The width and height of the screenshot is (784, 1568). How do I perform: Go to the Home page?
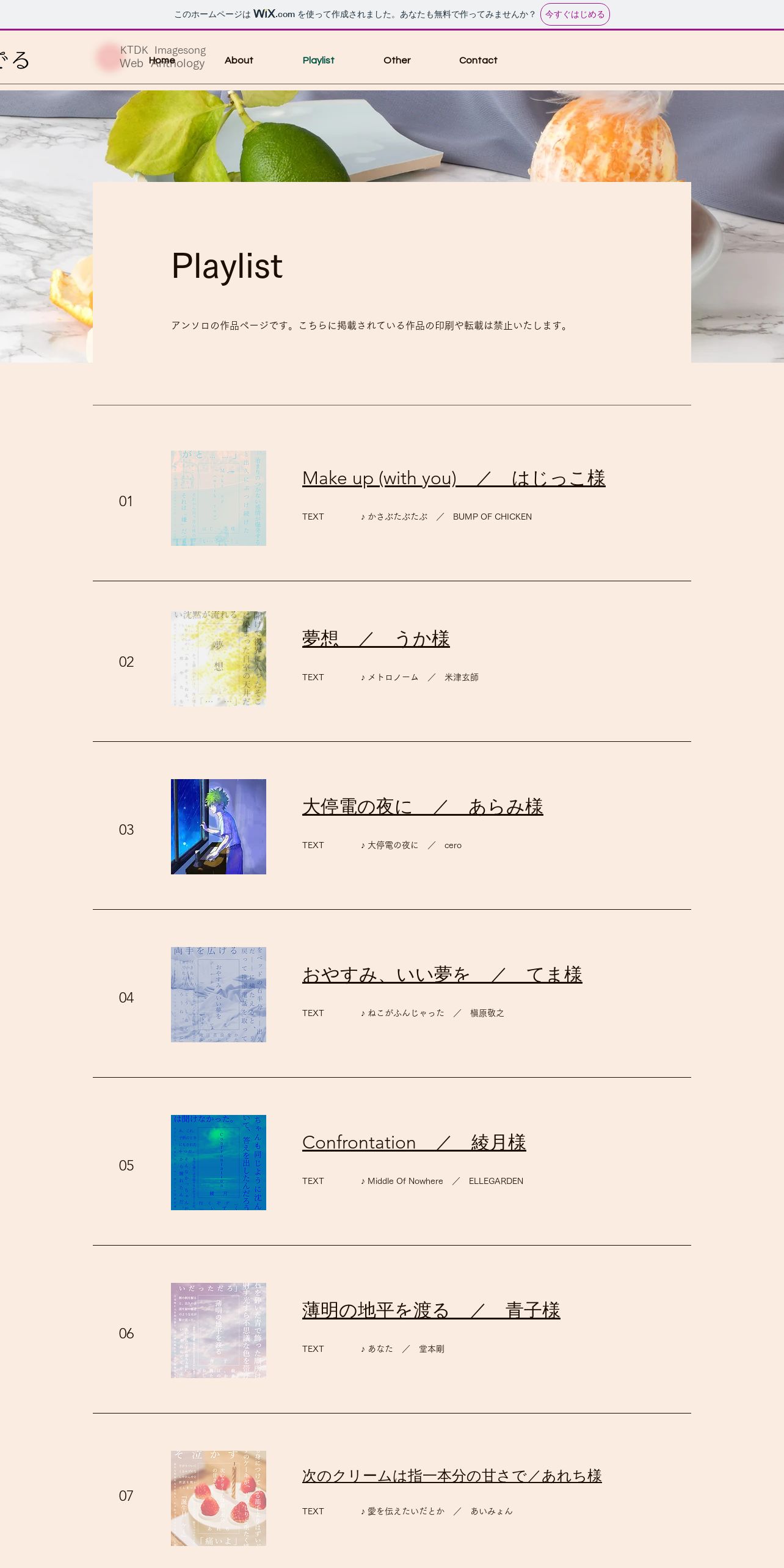(162, 60)
